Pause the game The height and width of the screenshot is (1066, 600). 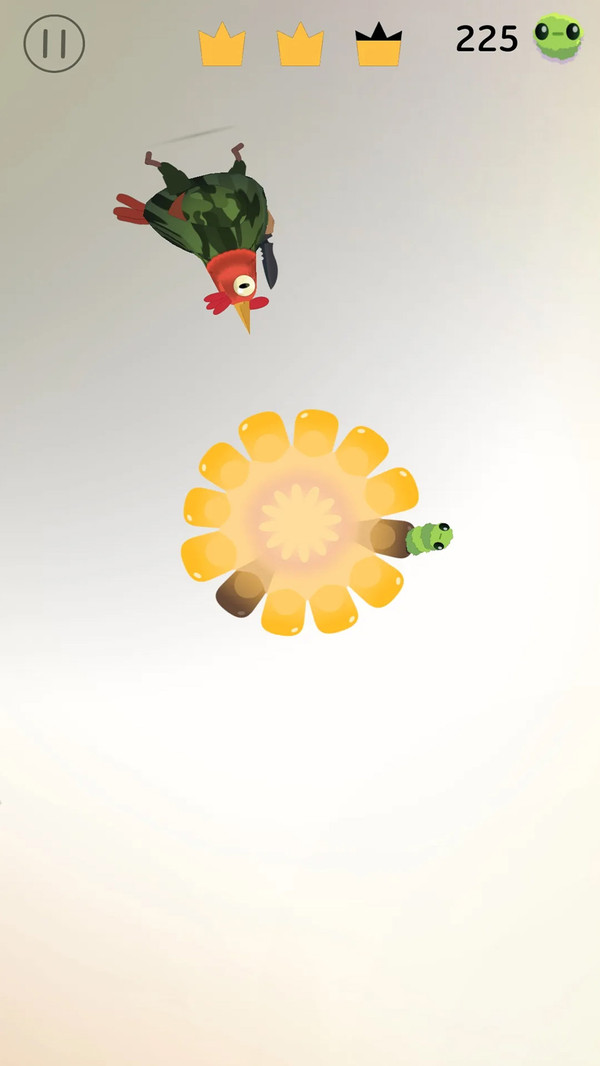tap(54, 44)
